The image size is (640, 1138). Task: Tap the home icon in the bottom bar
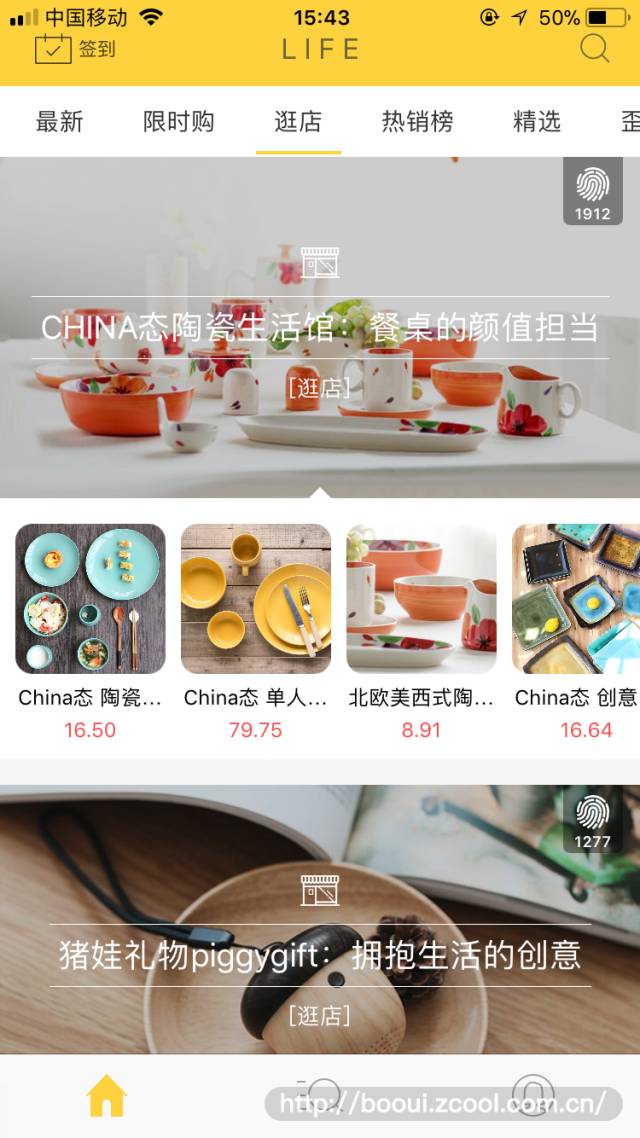[106, 1096]
